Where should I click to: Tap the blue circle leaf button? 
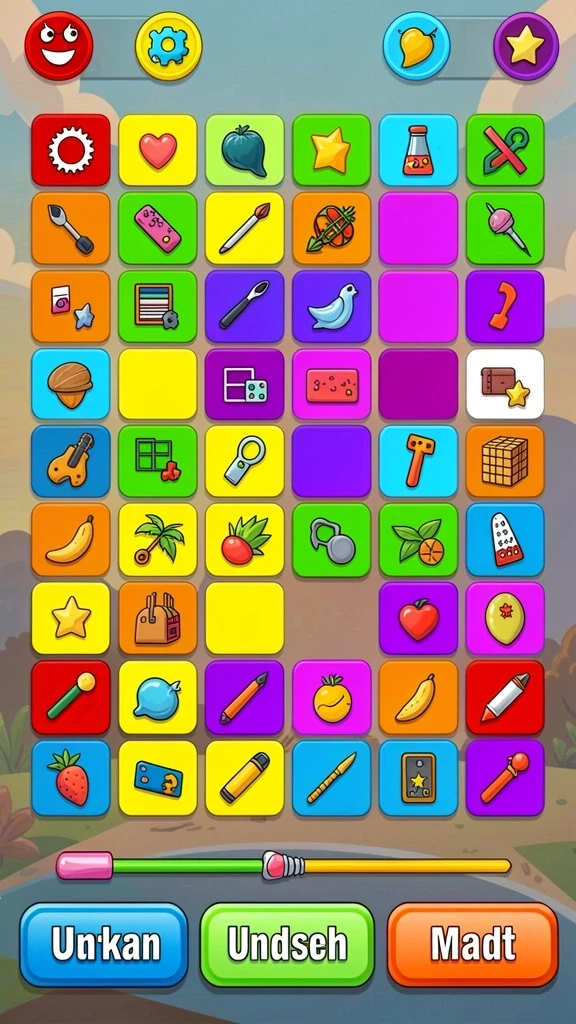(x=416, y=46)
